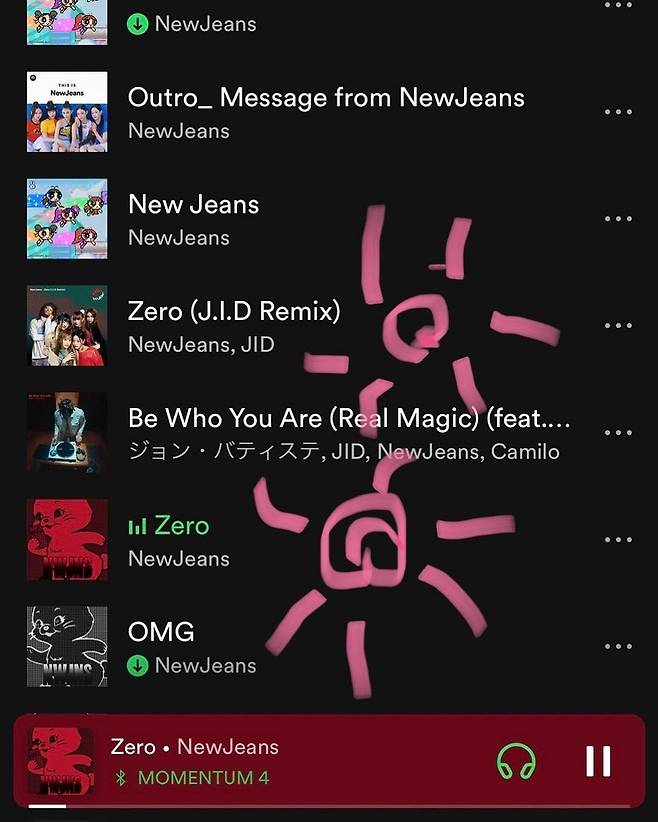Image resolution: width=658 pixels, height=822 pixels.
Task: Pause the currently playing song
Action: pyautogui.click(x=598, y=761)
